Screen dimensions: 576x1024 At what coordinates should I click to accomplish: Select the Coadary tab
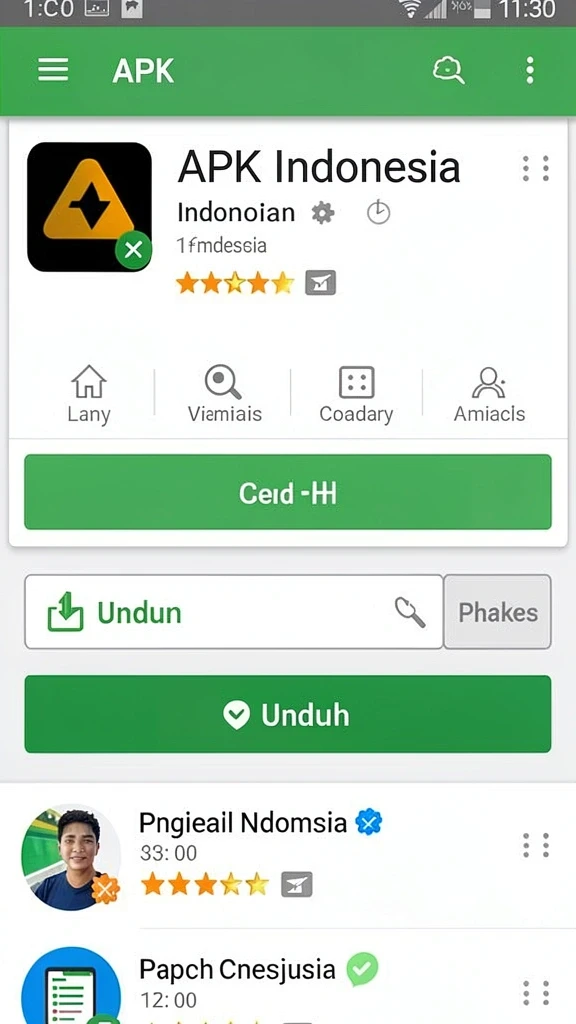[x=356, y=394]
